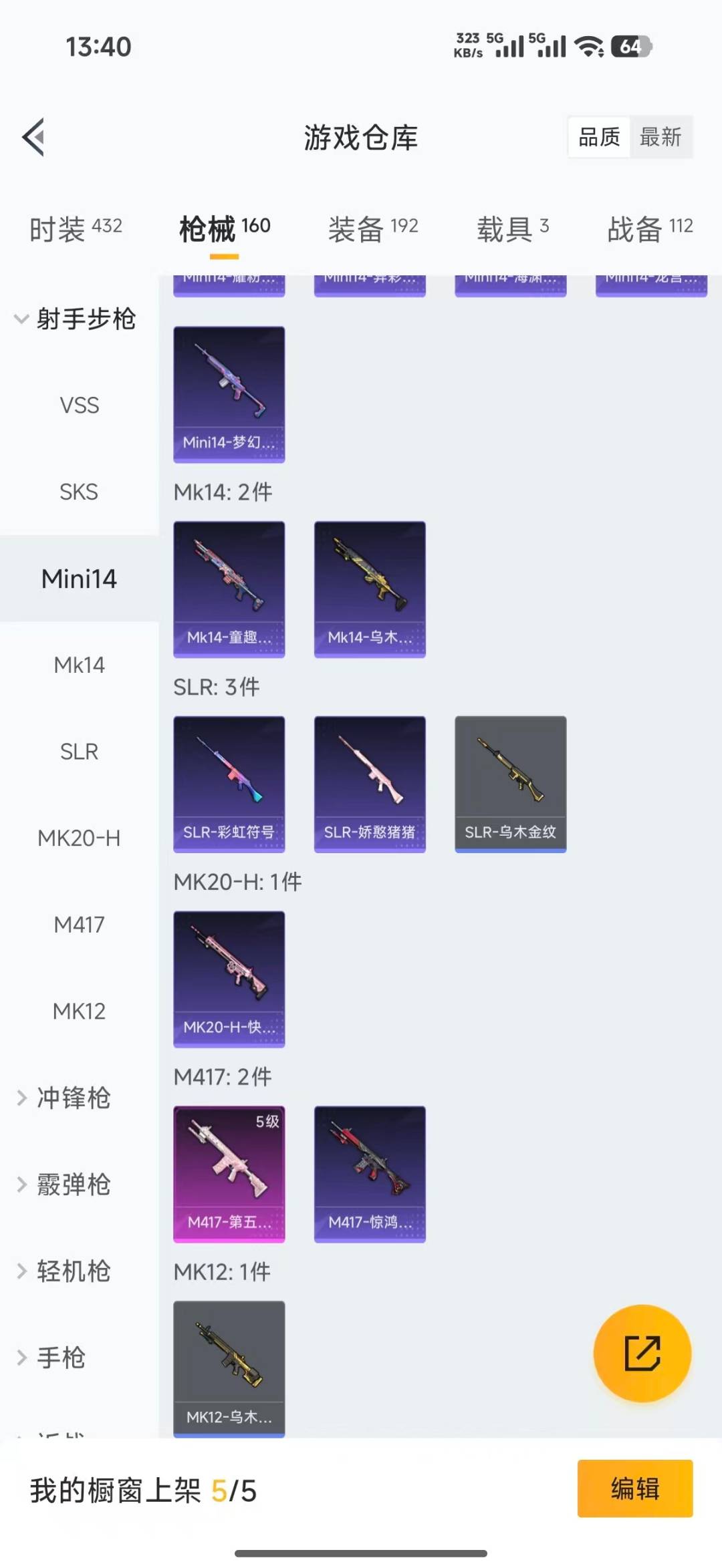Open the M417-第五 level 5 skin
Viewport: 722px width, 1568px height.
pos(229,1174)
